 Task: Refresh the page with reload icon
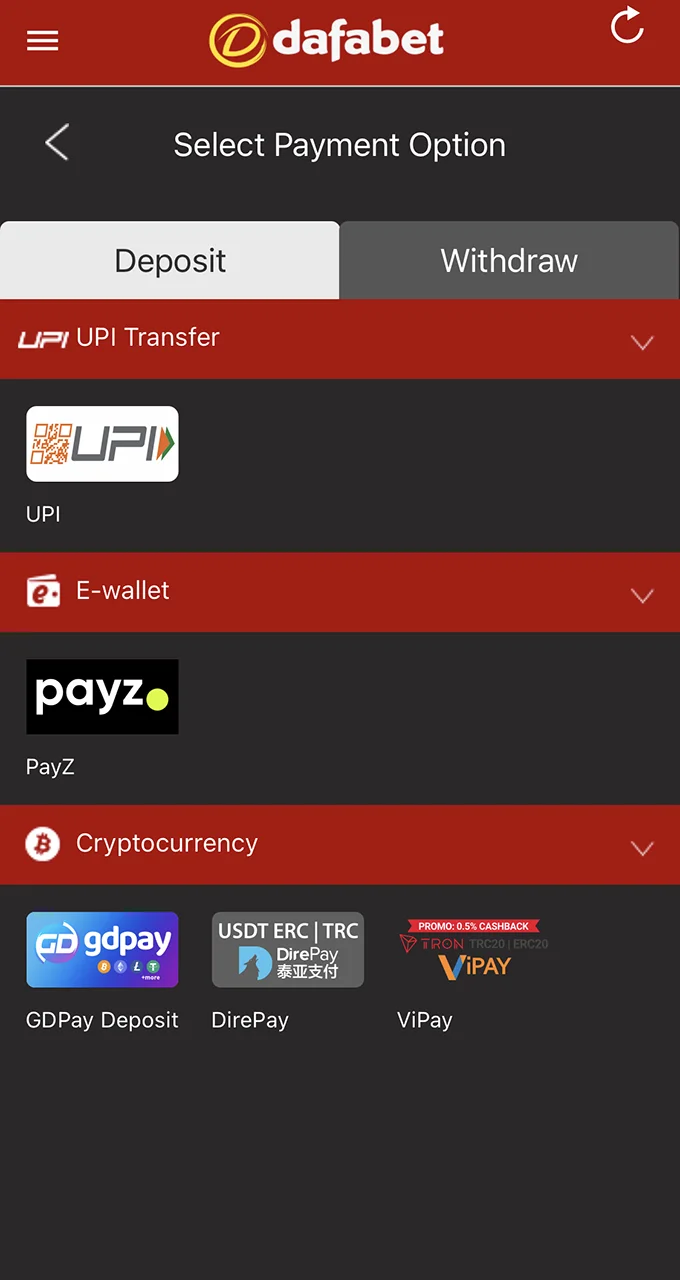click(627, 27)
